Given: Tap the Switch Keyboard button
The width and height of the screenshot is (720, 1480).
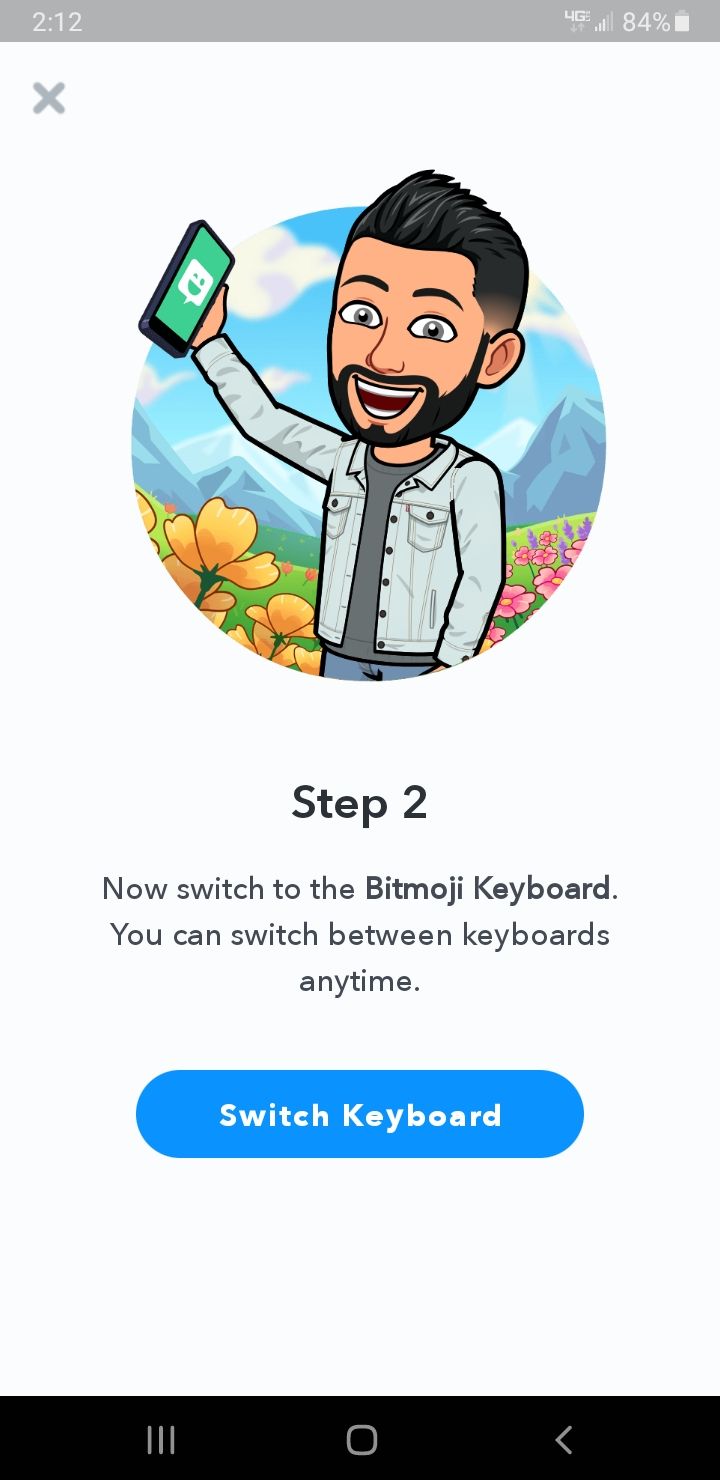Looking at the screenshot, I should click(359, 1114).
